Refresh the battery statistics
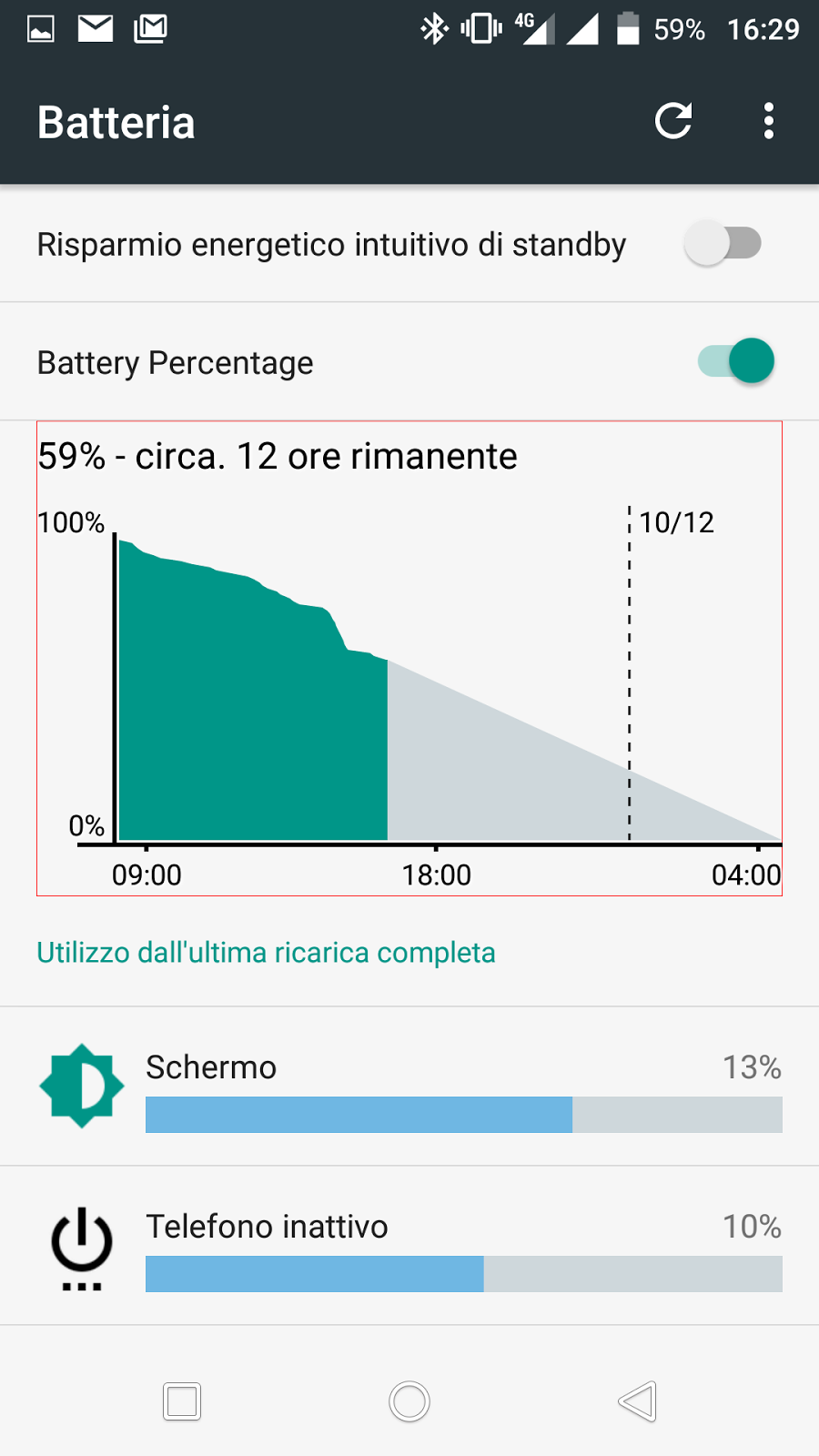The height and width of the screenshot is (1456, 819). (x=673, y=121)
